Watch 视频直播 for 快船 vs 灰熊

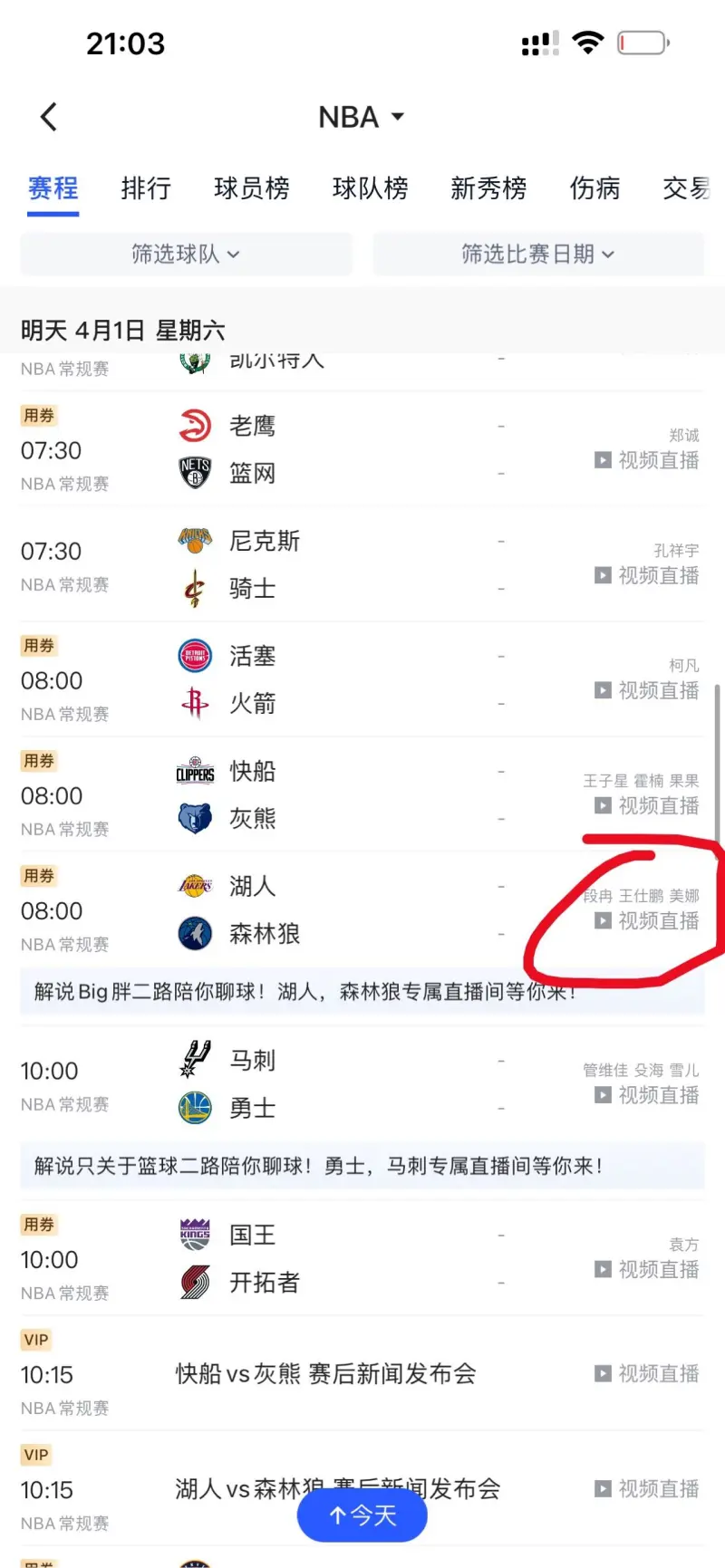[x=647, y=805]
